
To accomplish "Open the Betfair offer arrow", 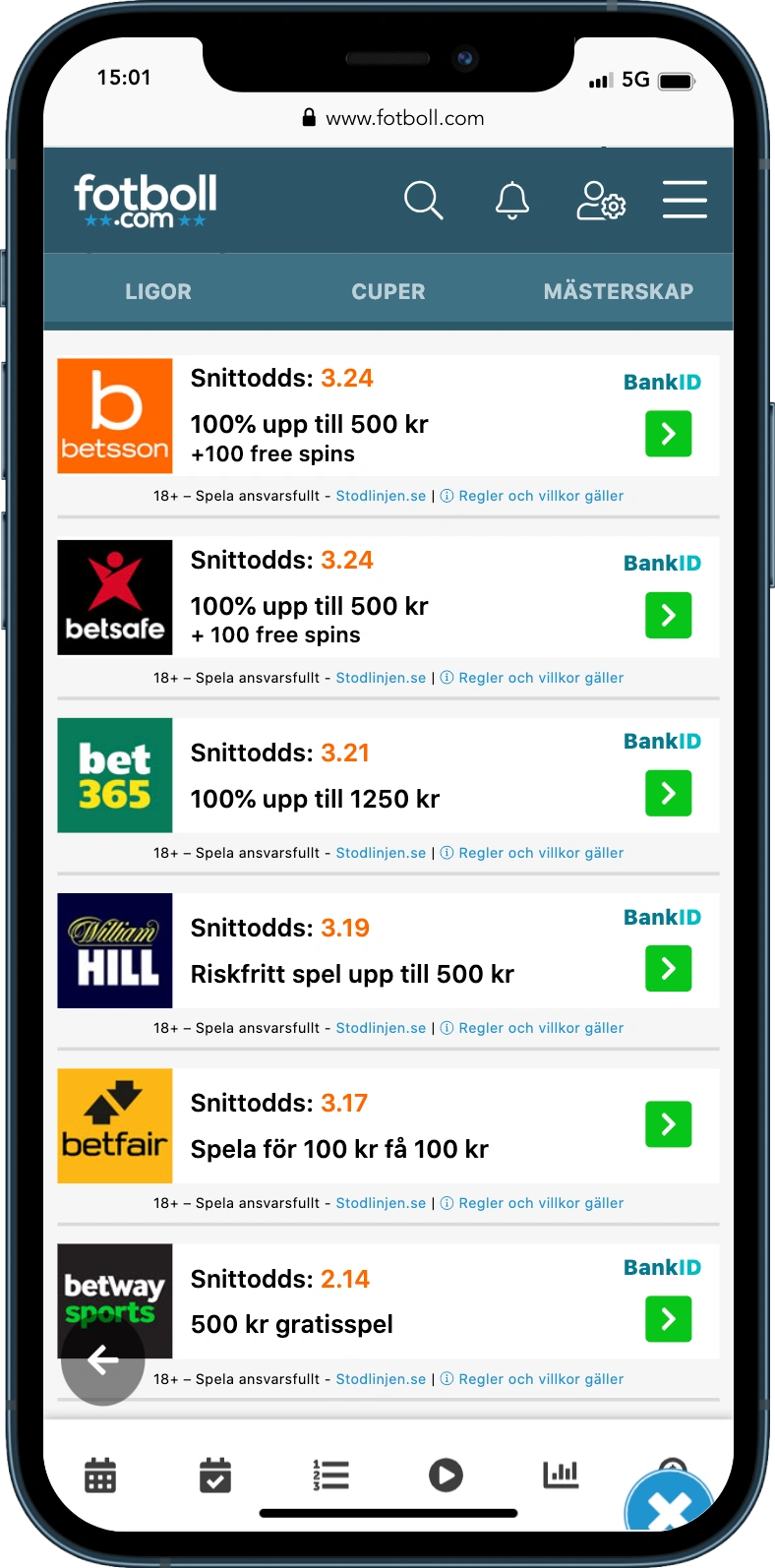I will [x=669, y=1124].
